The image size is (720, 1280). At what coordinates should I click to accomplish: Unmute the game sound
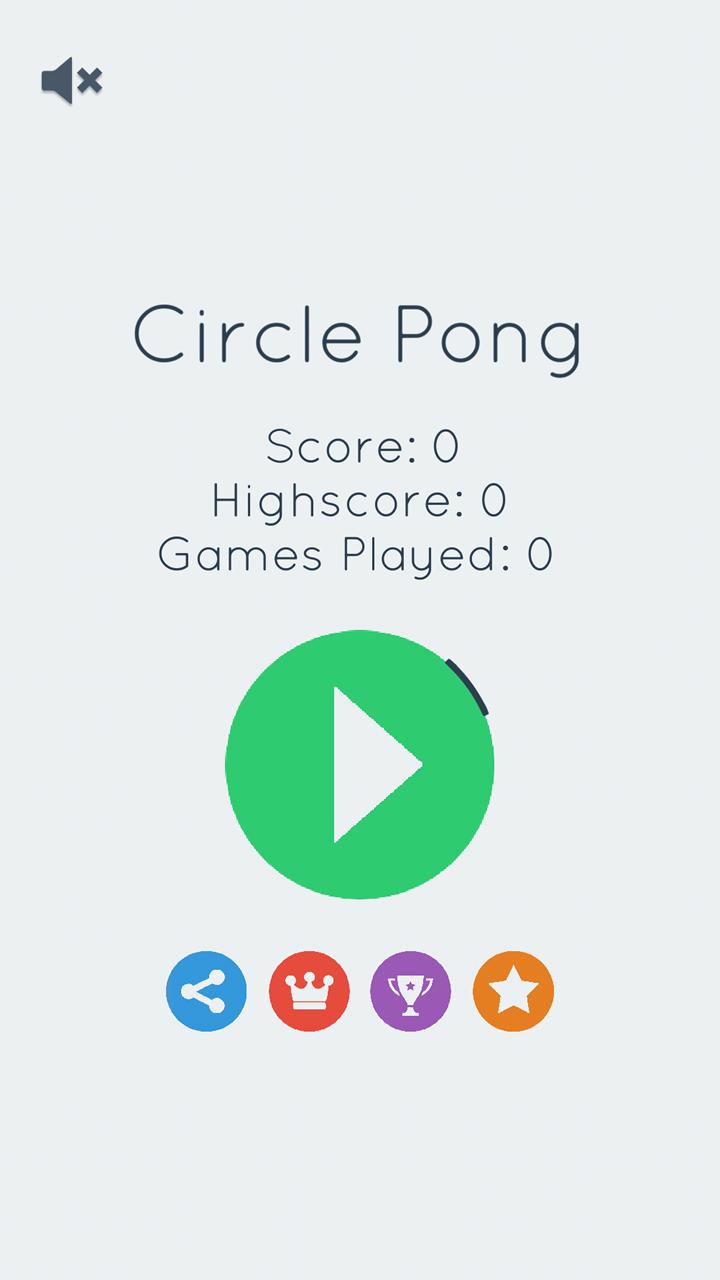coord(71,80)
